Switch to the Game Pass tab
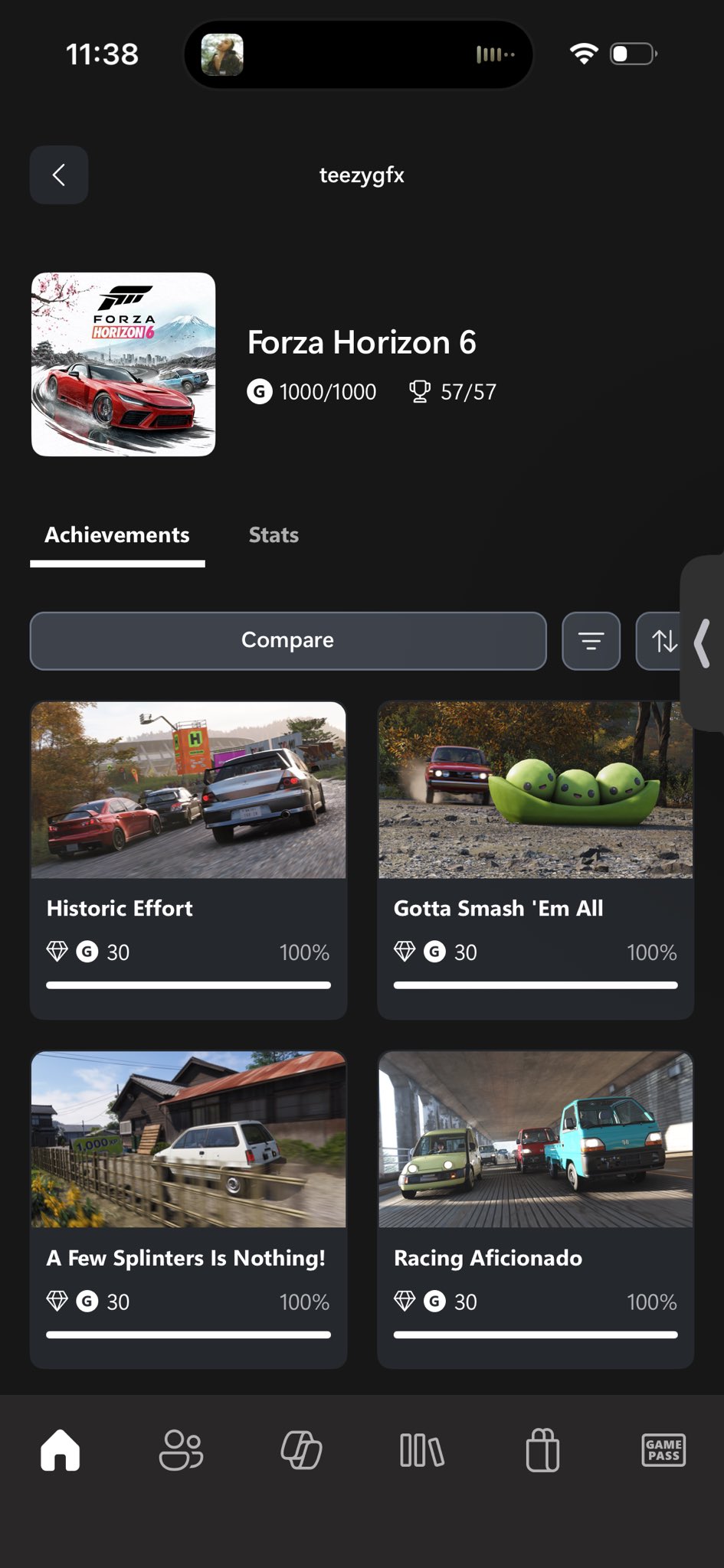This screenshot has height=1568, width=724. point(663,1450)
